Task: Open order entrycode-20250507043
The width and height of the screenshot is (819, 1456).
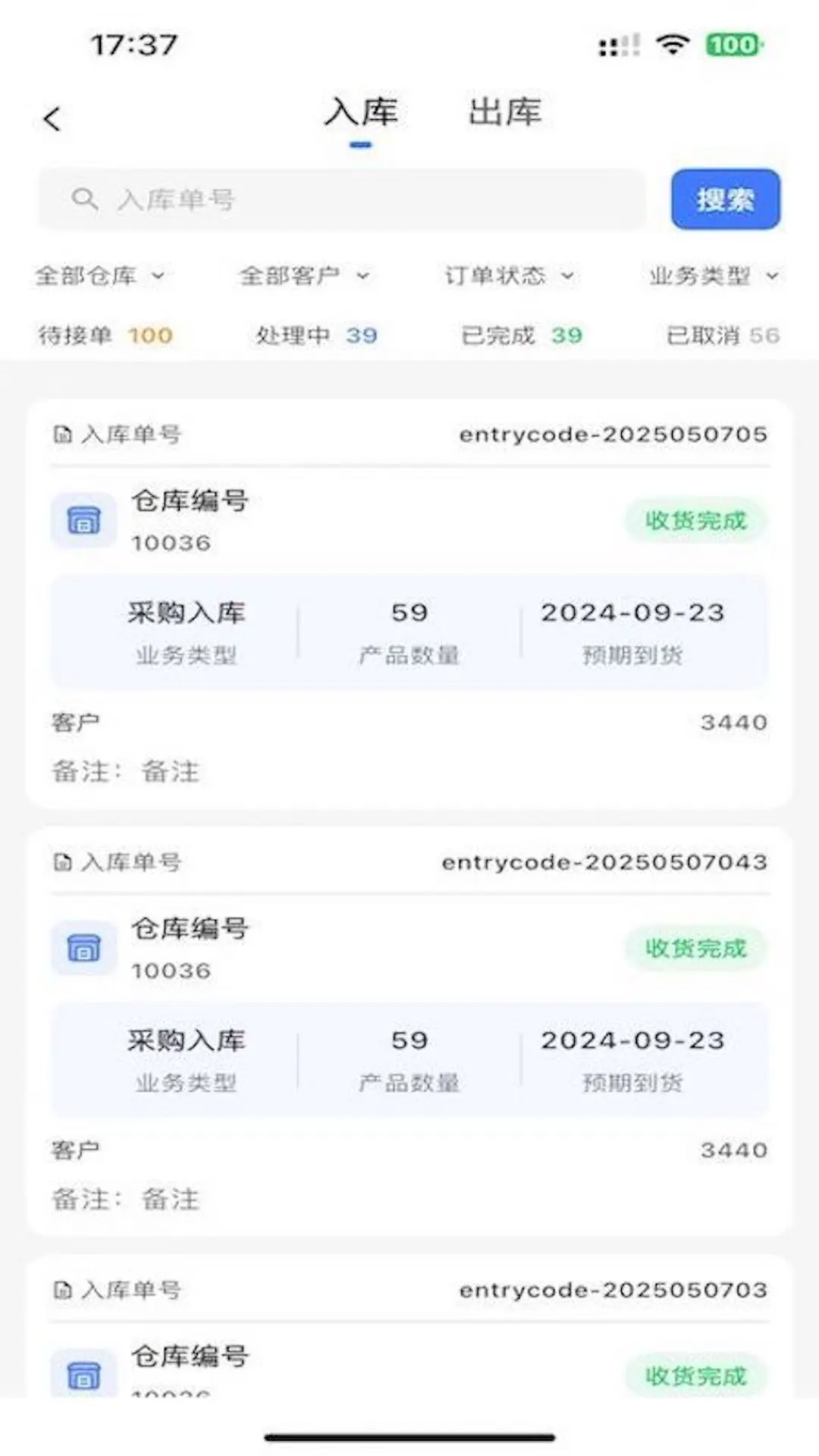Action: 409,1030
